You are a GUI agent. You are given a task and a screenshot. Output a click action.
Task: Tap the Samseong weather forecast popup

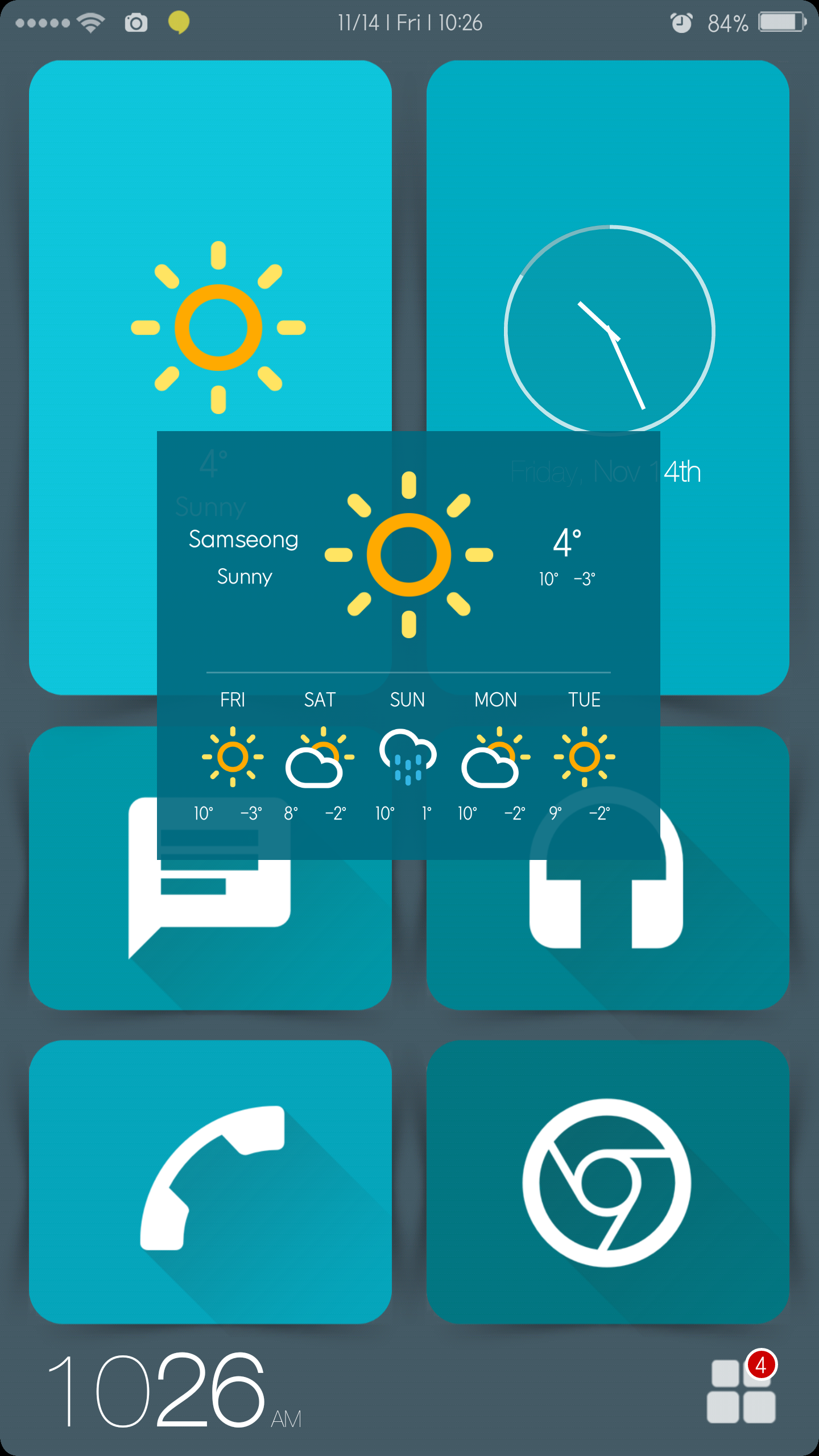tap(408, 626)
